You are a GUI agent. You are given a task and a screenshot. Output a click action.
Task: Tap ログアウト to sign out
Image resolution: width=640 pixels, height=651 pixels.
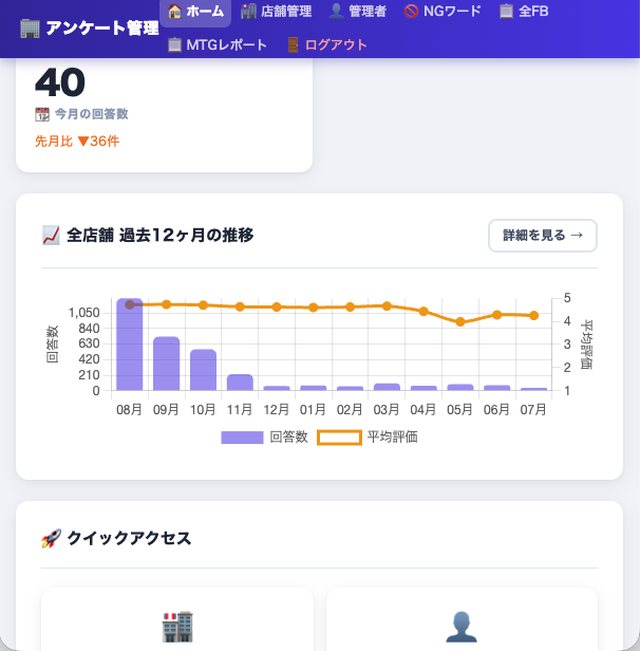click(x=327, y=45)
